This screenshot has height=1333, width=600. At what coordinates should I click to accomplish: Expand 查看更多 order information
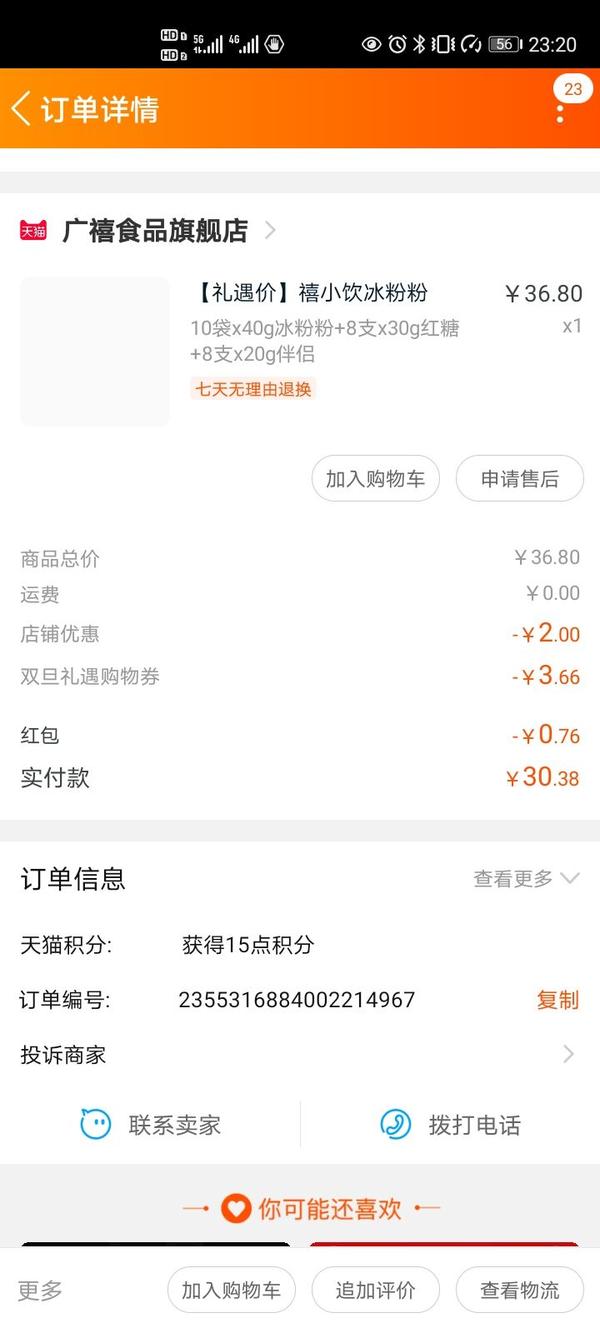tap(525, 879)
